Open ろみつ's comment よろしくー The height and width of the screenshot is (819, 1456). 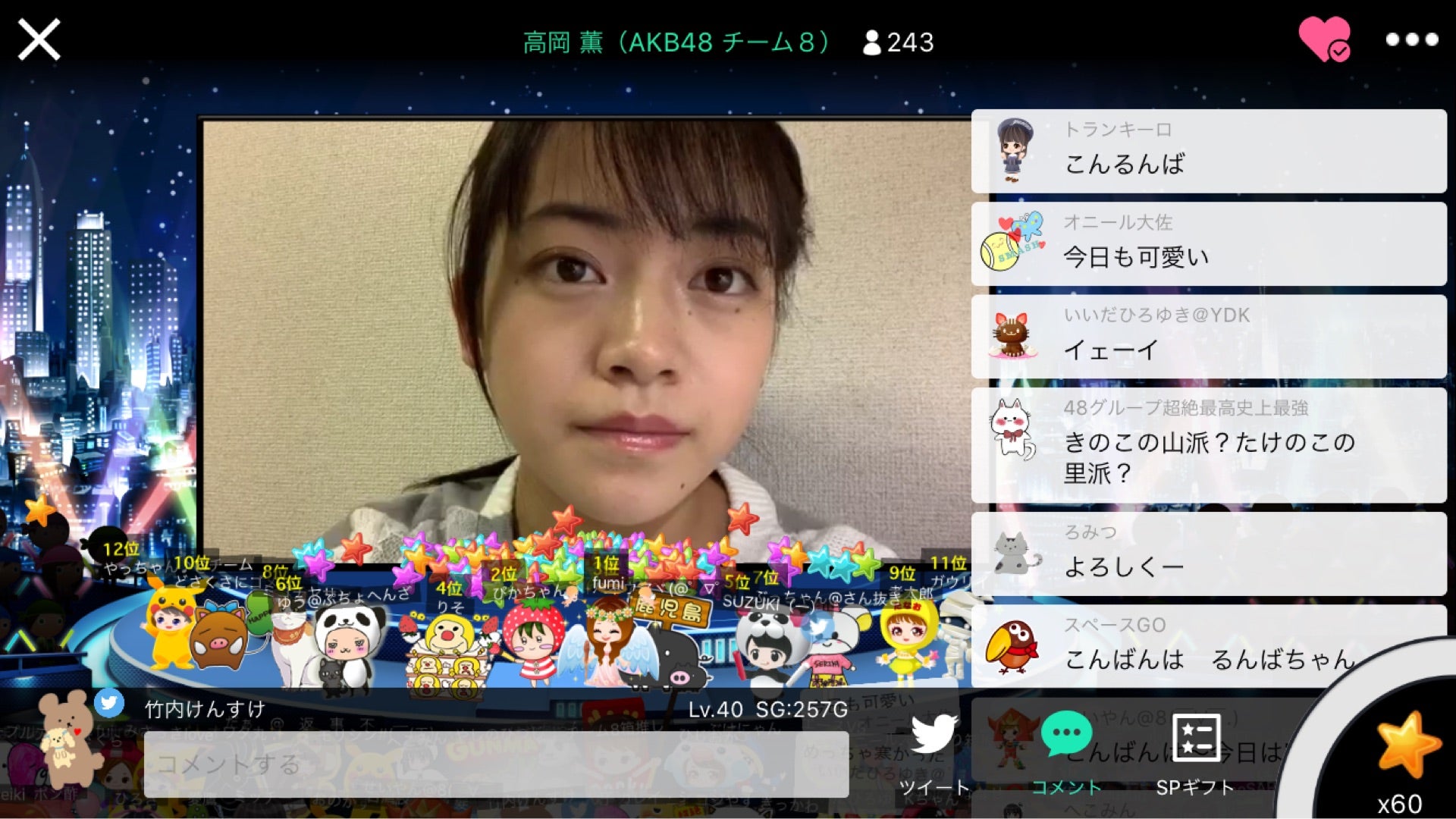click(x=1208, y=554)
